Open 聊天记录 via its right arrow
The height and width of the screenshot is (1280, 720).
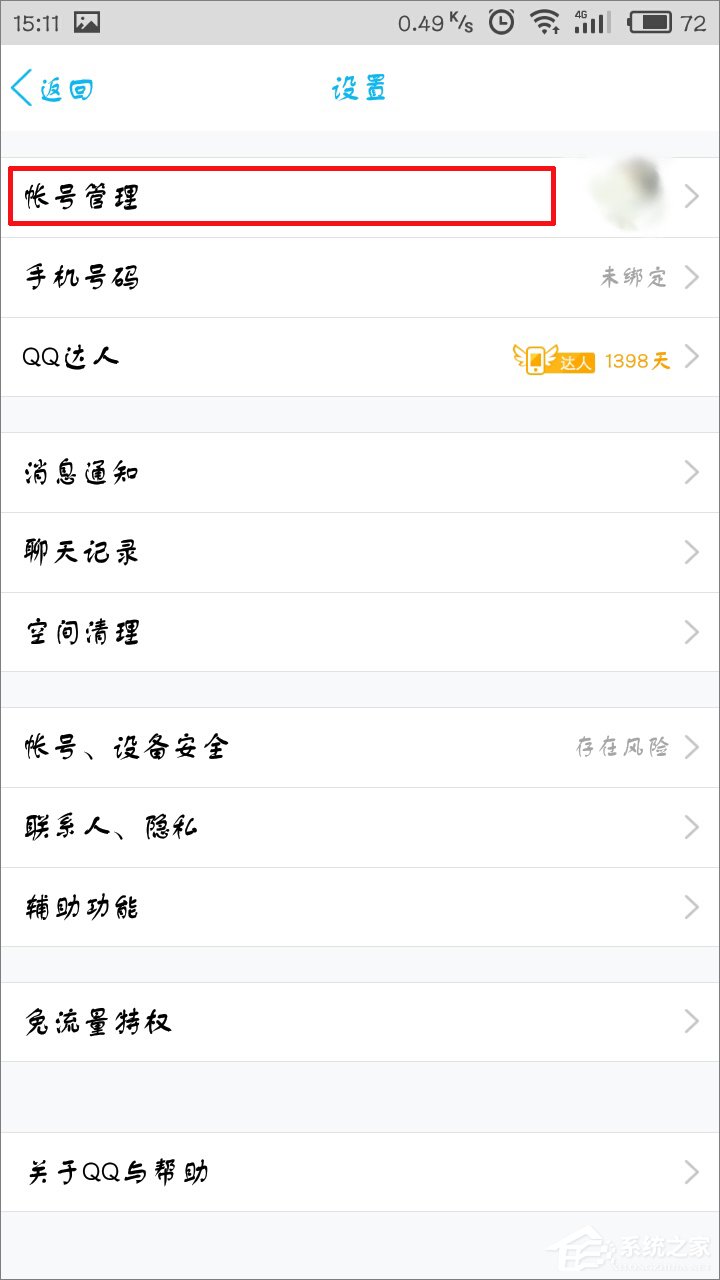690,552
